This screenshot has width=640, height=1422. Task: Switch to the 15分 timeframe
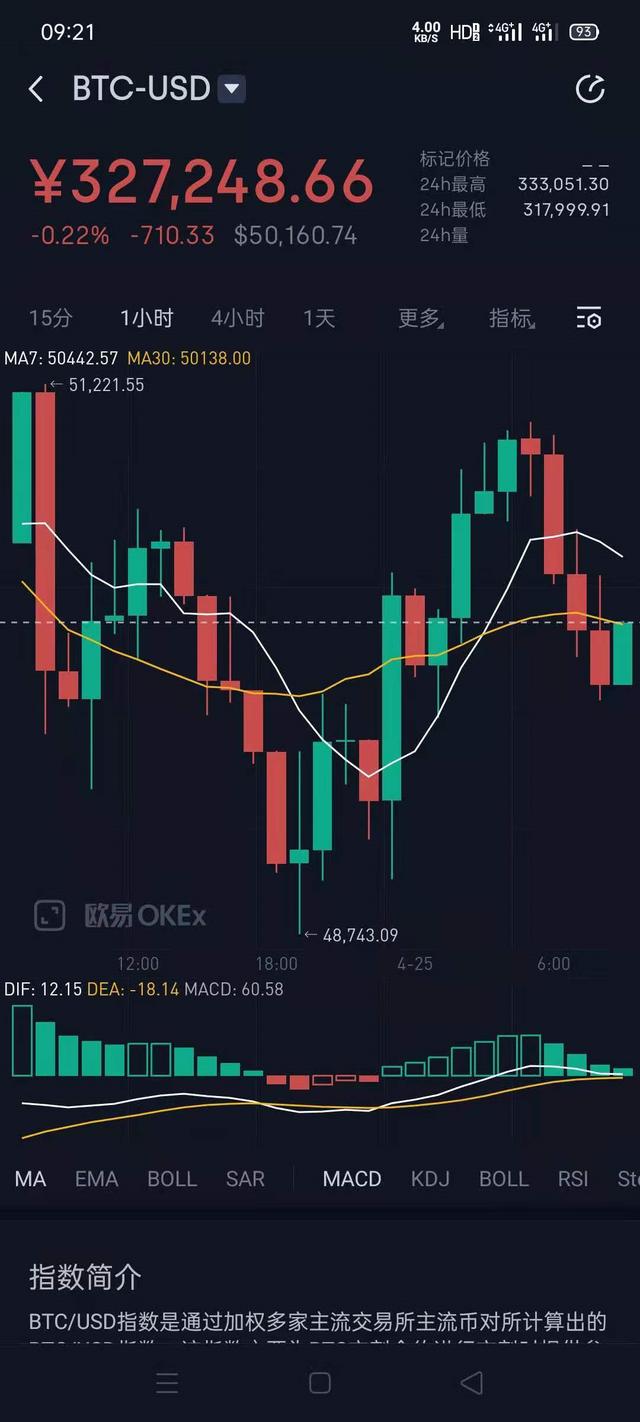tap(50, 318)
